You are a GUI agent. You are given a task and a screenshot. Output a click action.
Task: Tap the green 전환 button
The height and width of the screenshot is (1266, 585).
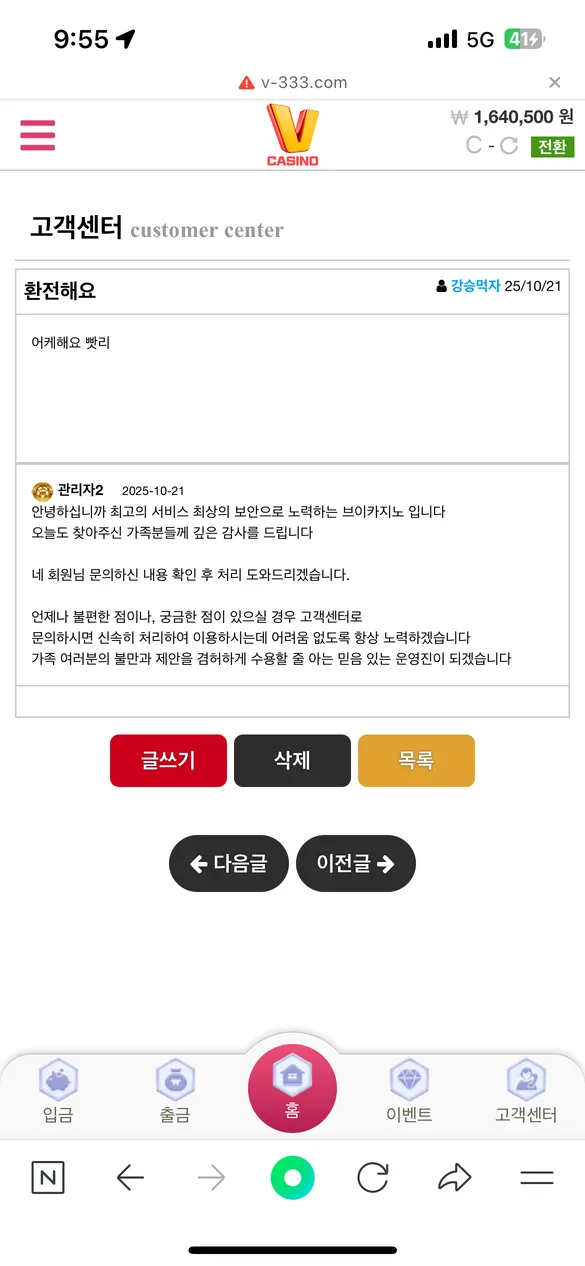[x=552, y=146]
